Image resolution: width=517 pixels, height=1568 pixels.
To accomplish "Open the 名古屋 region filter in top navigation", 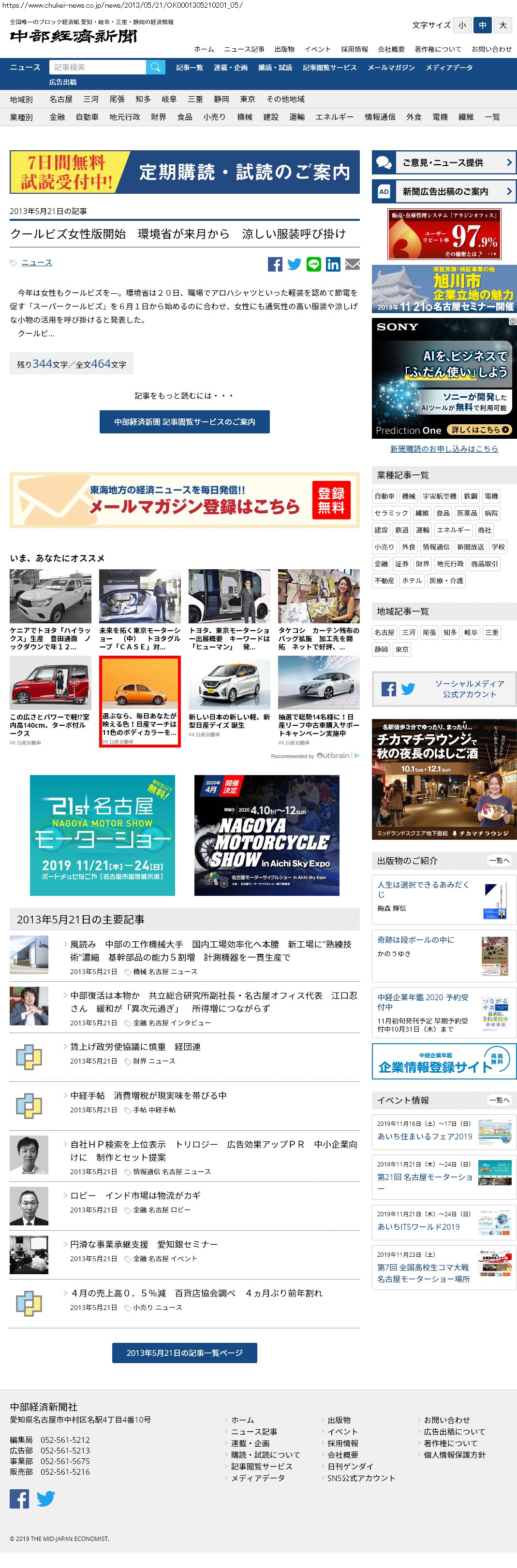I will pos(61,99).
